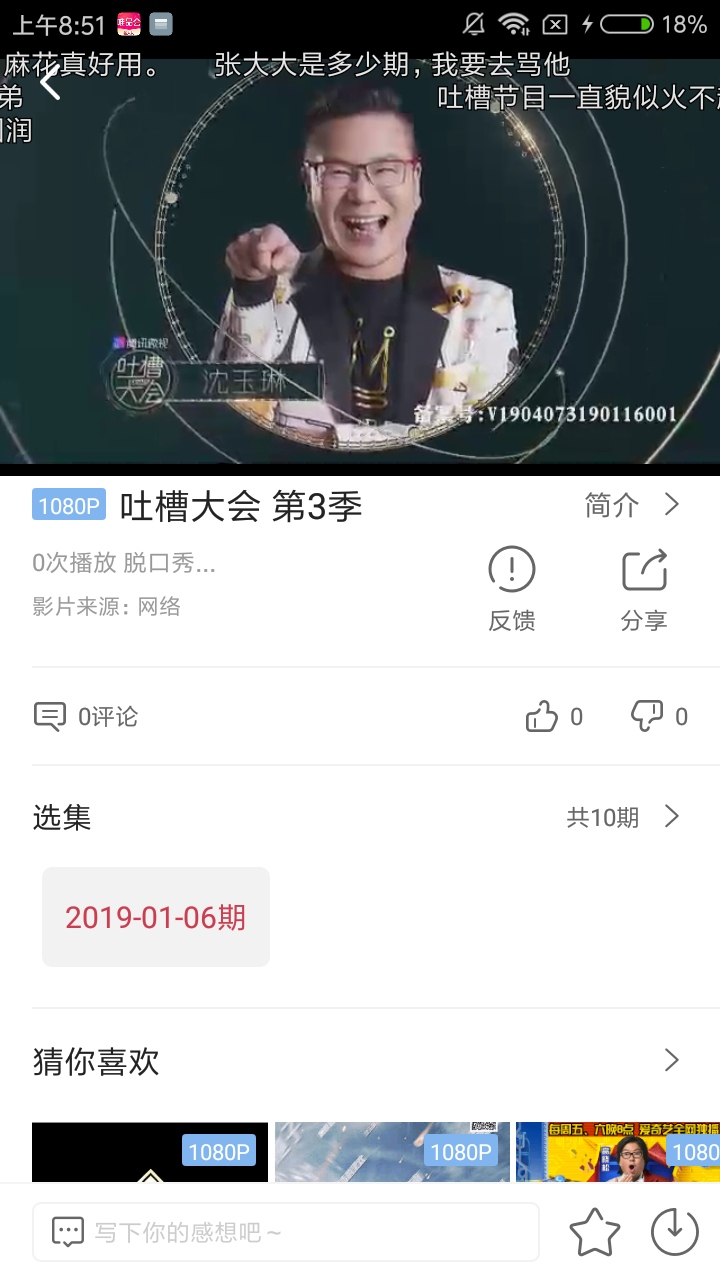This screenshot has height=1280, width=720.
Task: Expand the full list of 共10期 episodes
Action: tap(624, 817)
